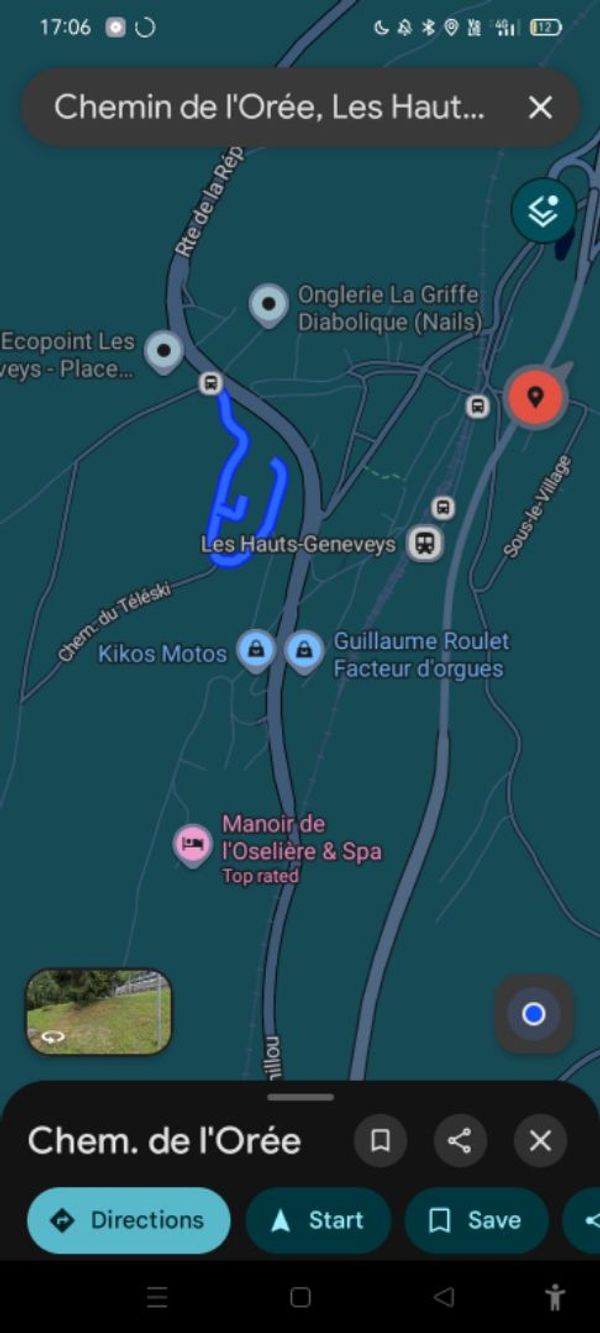Share Chem. de l'Orée location
The image size is (600, 1333).
click(x=460, y=1141)
